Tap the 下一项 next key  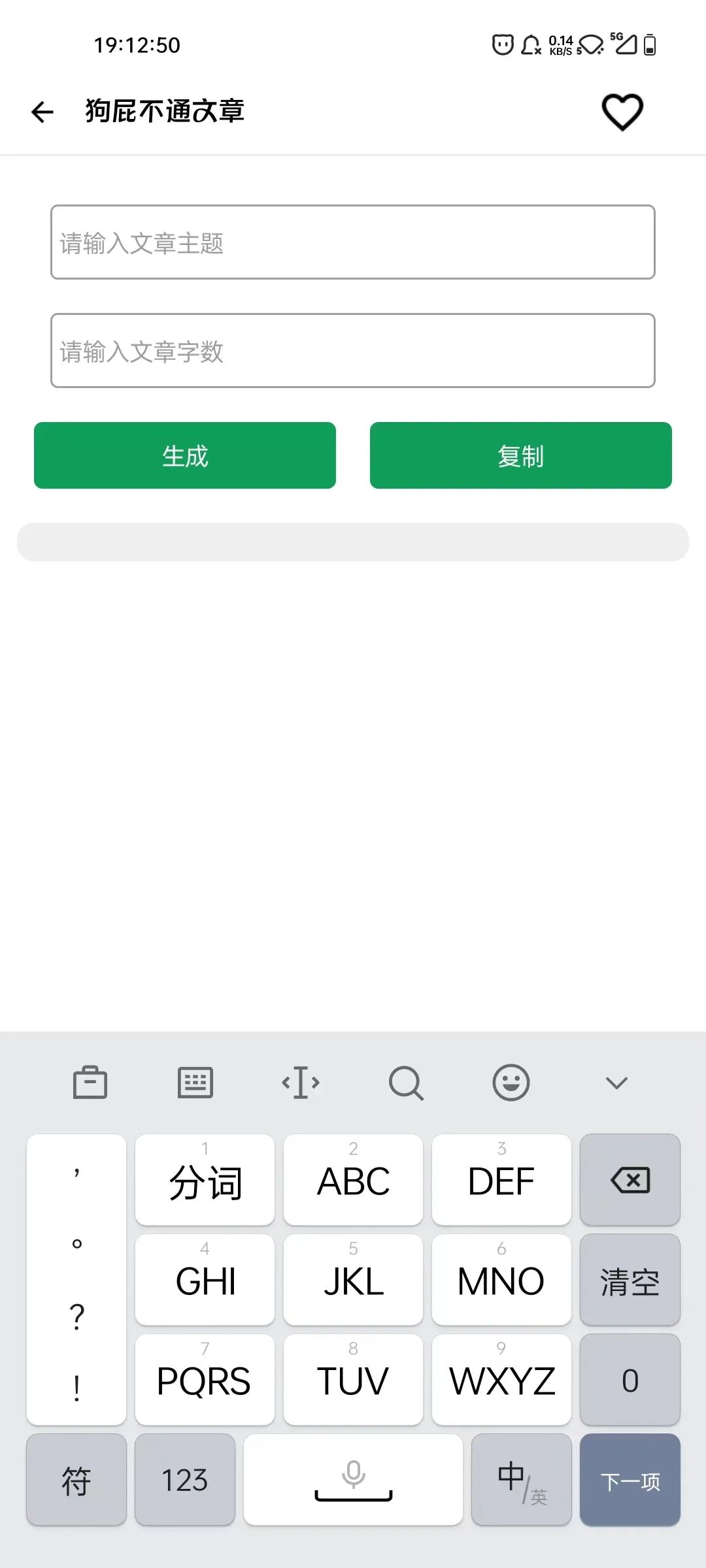click(630, 1480)
